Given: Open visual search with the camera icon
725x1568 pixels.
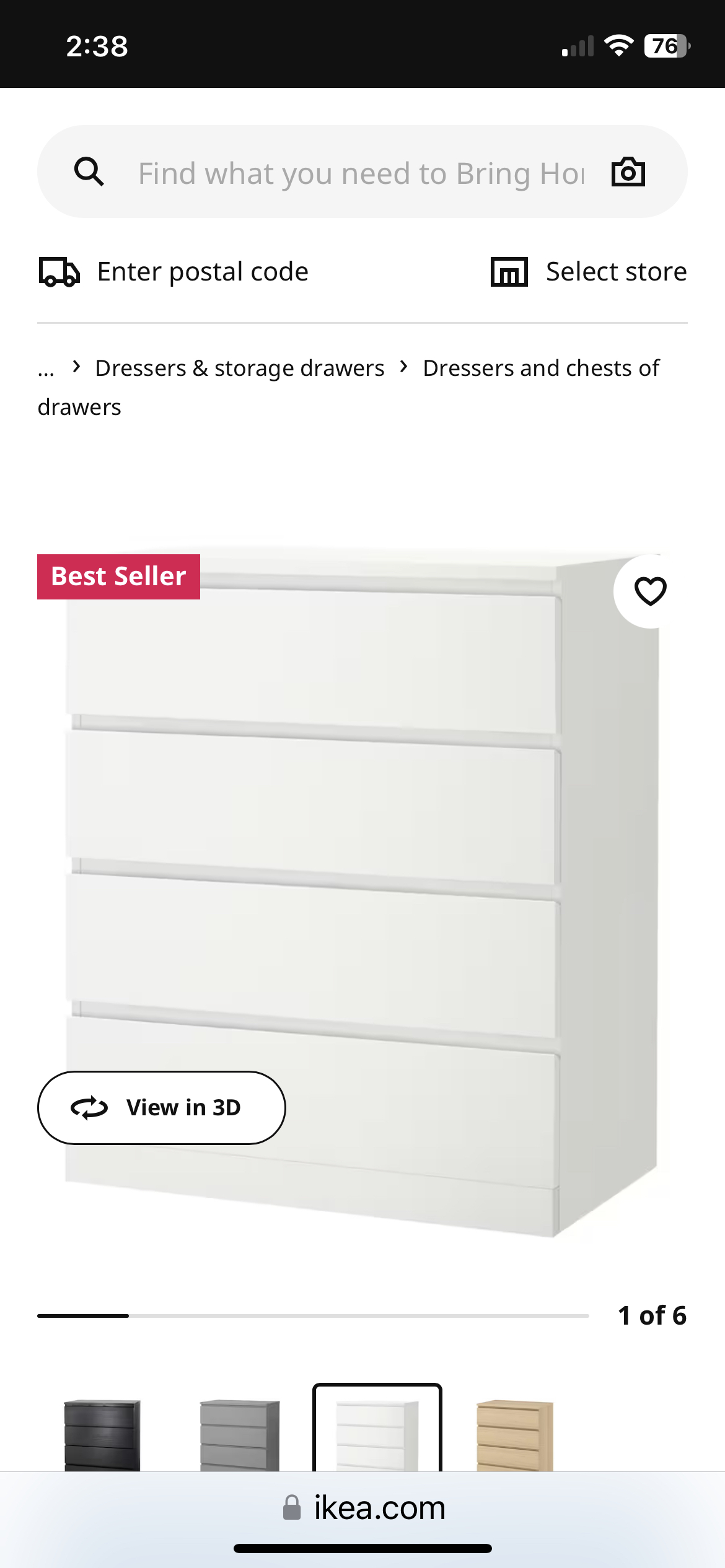Looking at the screenshot, I should pos(628,172).
